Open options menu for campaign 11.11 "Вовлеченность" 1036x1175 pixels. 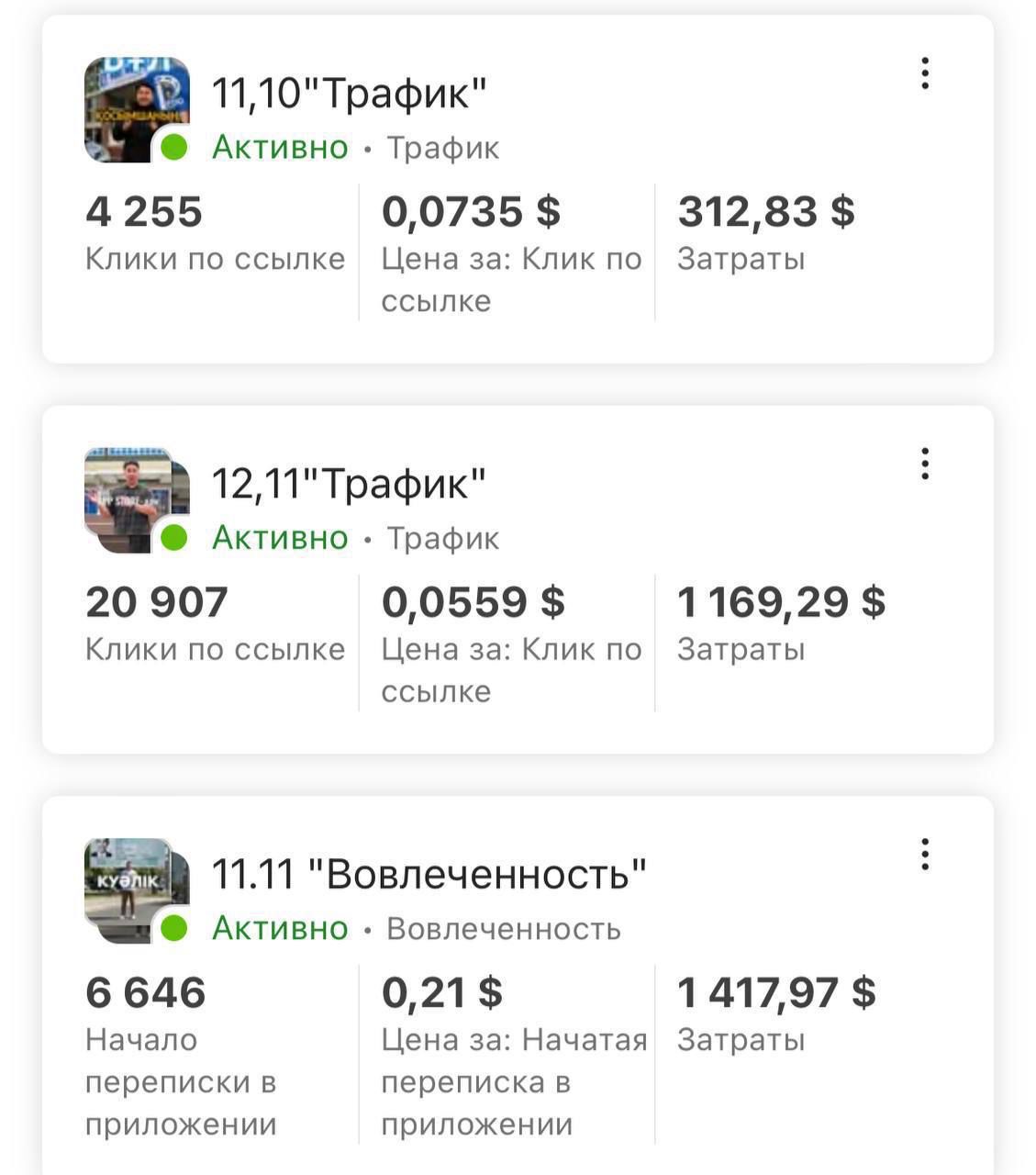click(x=926, y=856)
